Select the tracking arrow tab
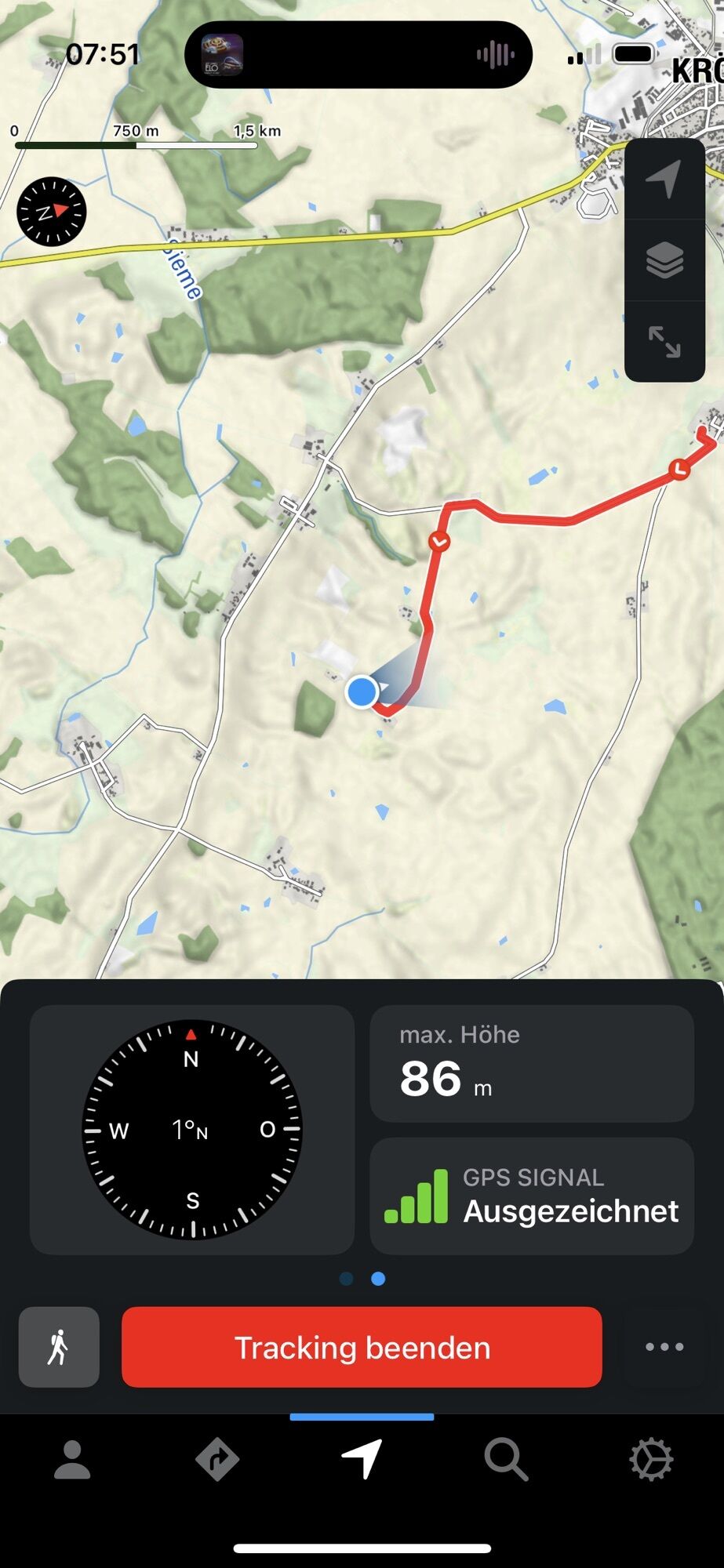The width and height of the screenshot is (724, 1568). [x=362, y=1460]
